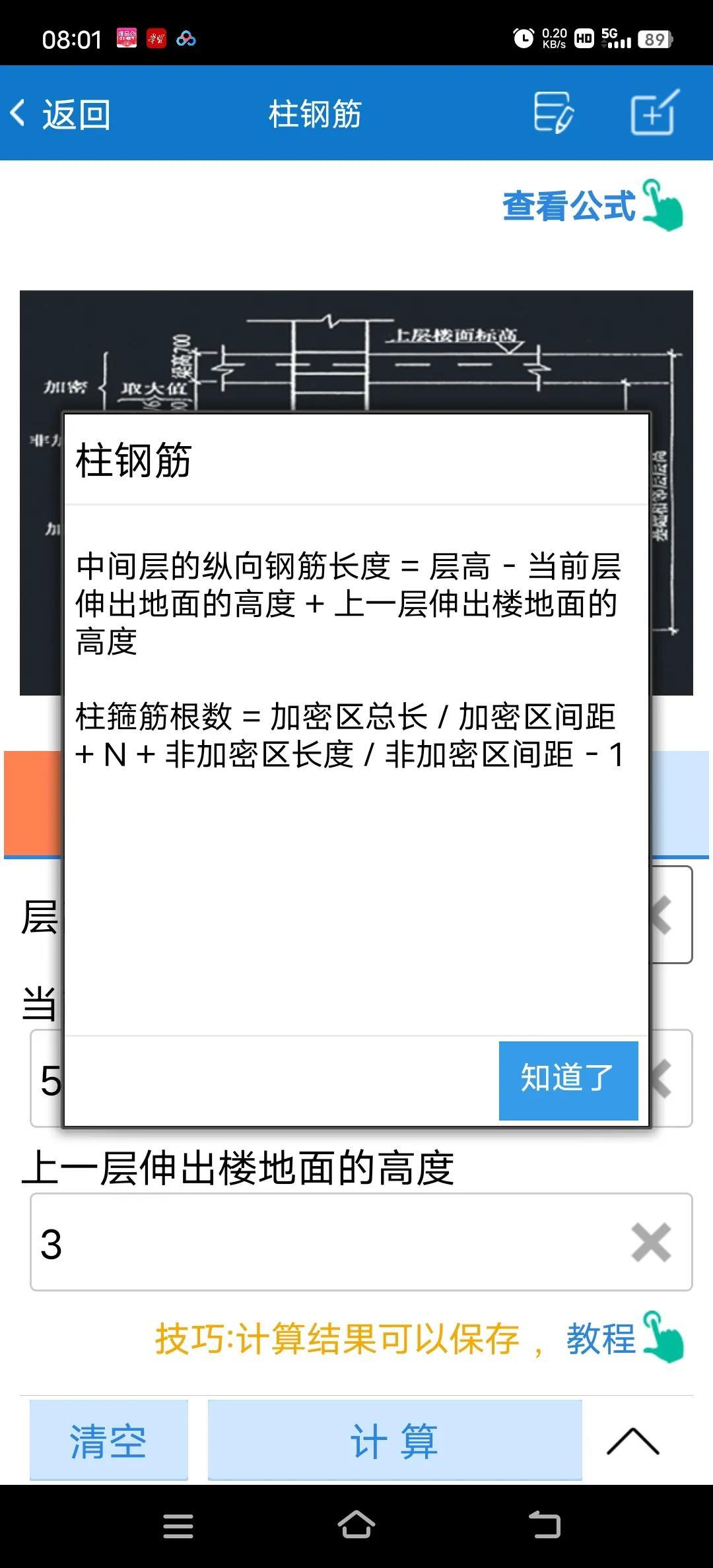Run the calculation with 计算

395,1441
